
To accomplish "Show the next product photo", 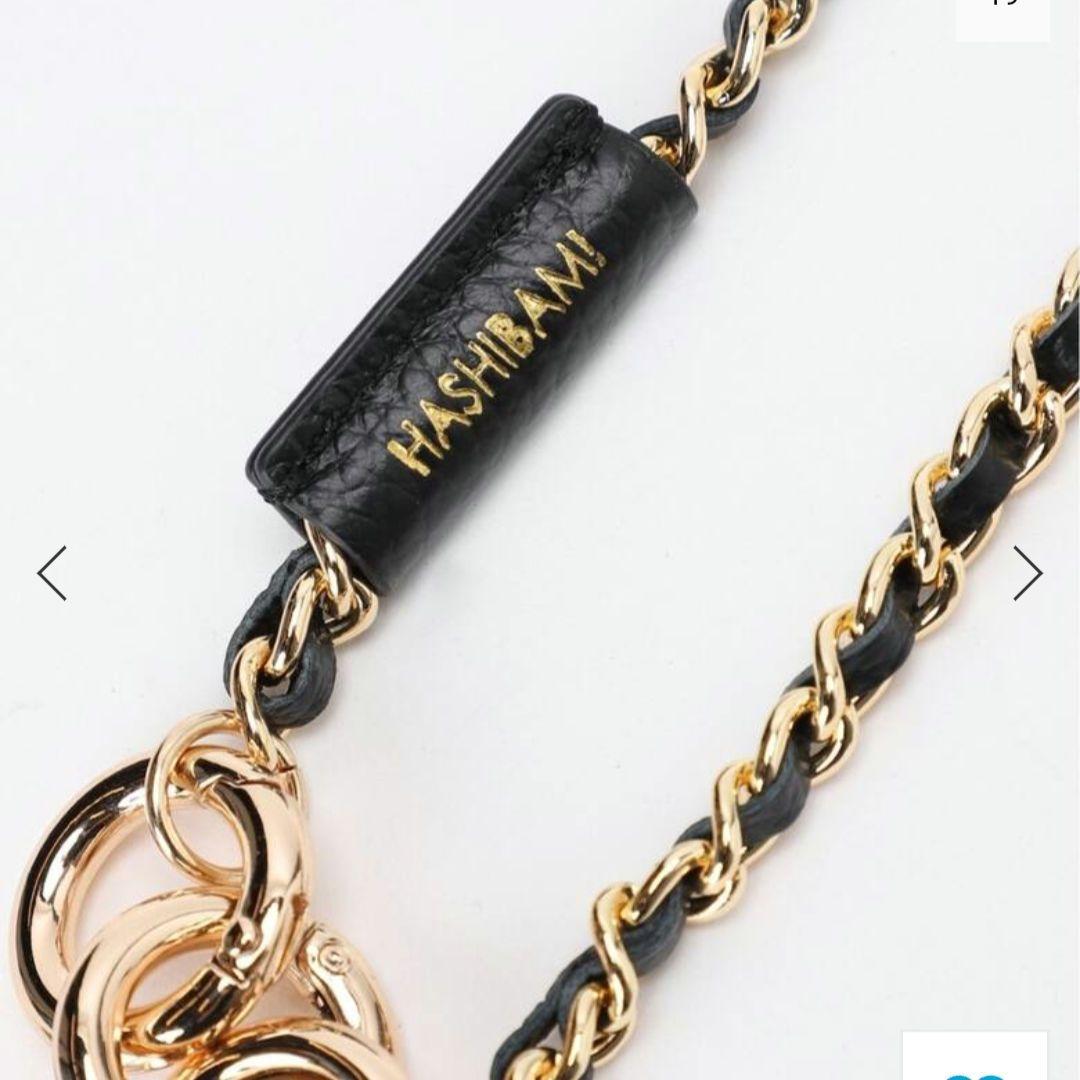I will click(1027, 573).
